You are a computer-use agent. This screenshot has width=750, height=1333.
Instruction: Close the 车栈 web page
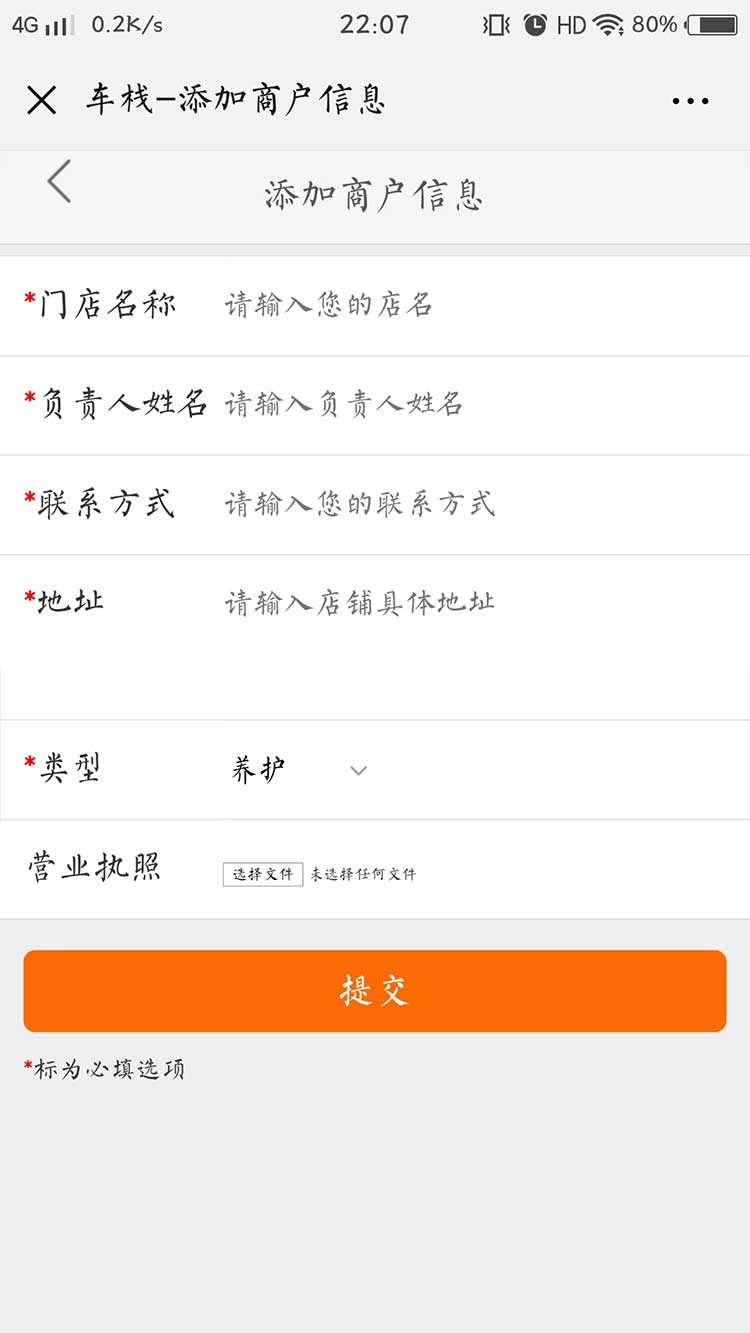tap(41, 100)
